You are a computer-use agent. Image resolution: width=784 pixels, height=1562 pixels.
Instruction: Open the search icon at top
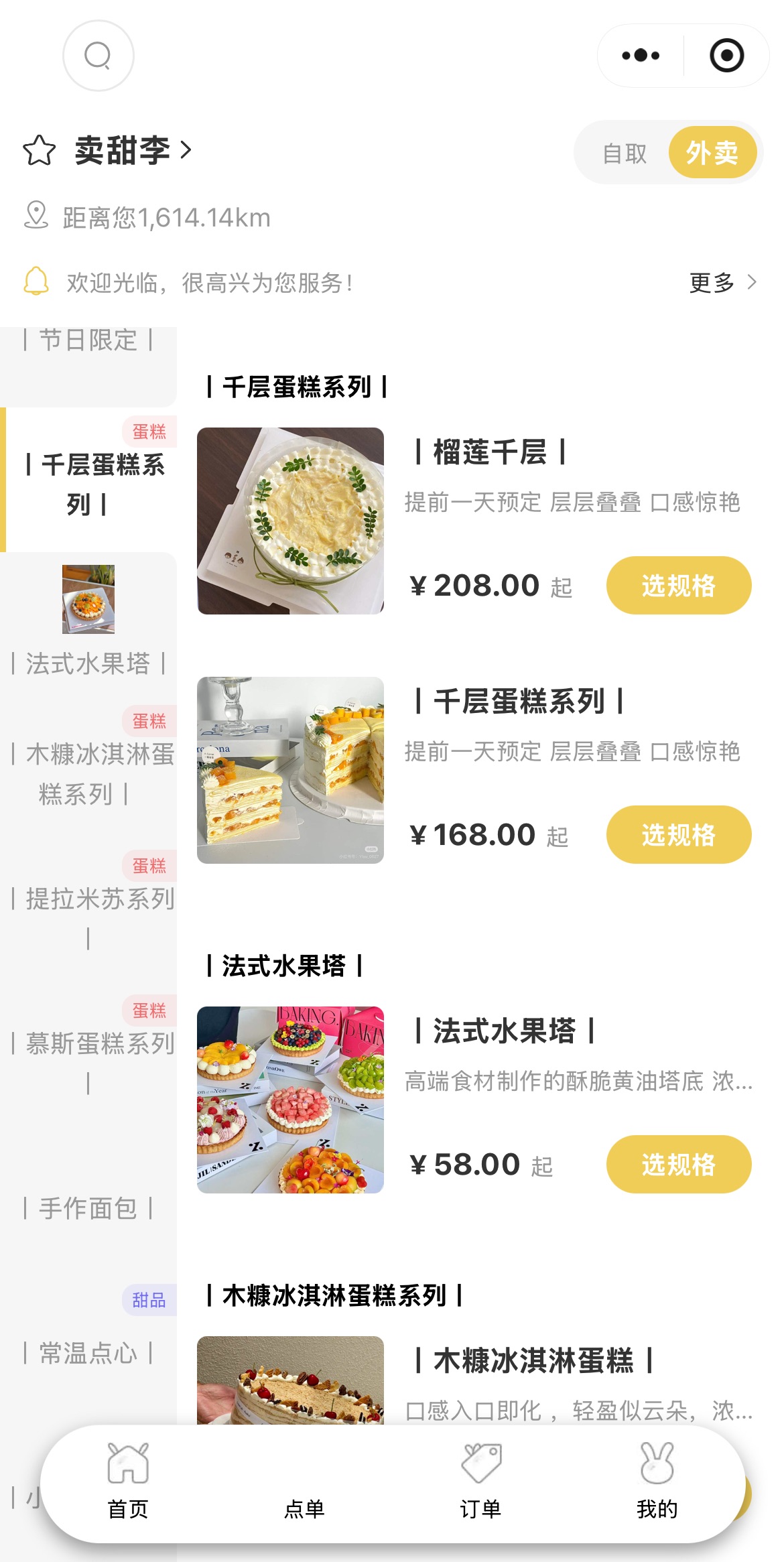tap(99, 56)
